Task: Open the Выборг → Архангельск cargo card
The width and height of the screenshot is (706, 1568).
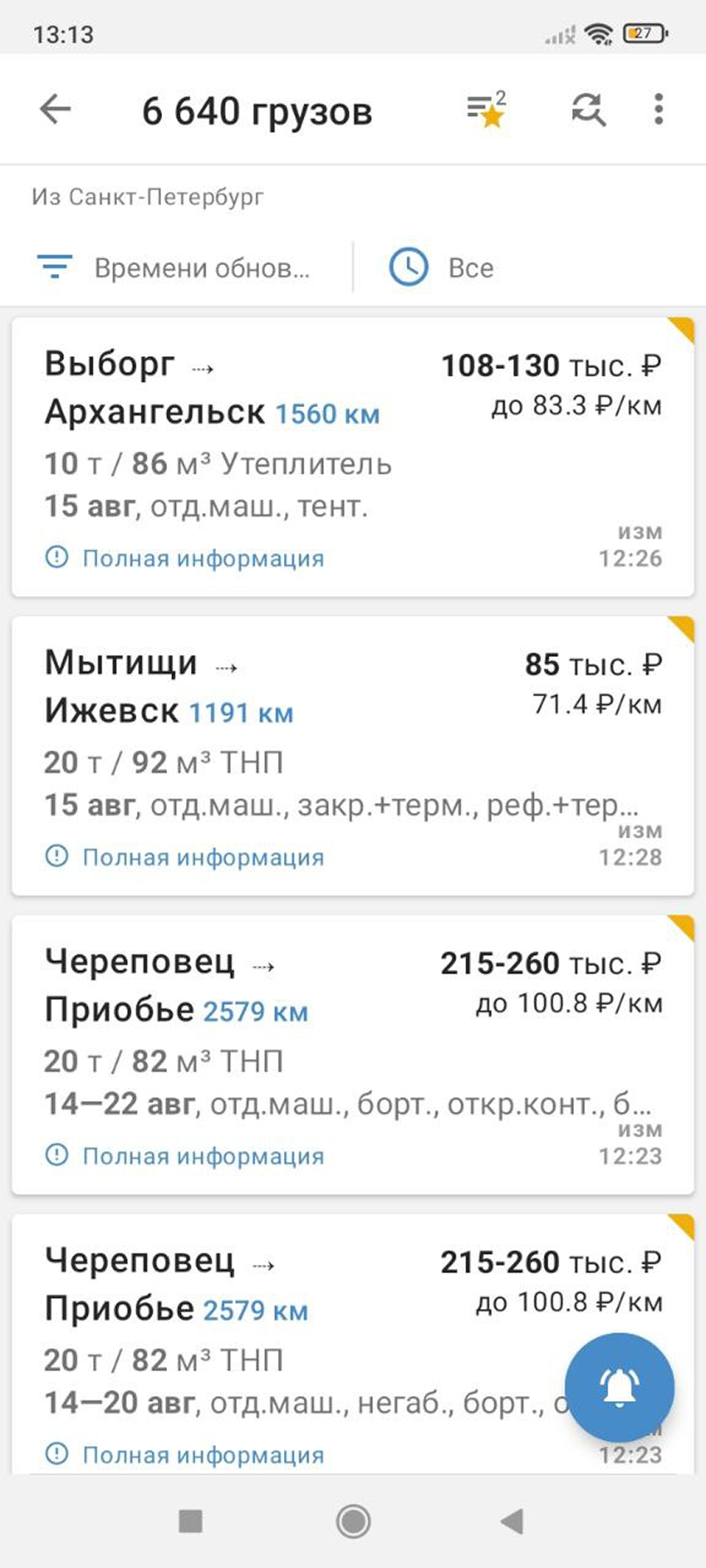Action: (352, 443)
